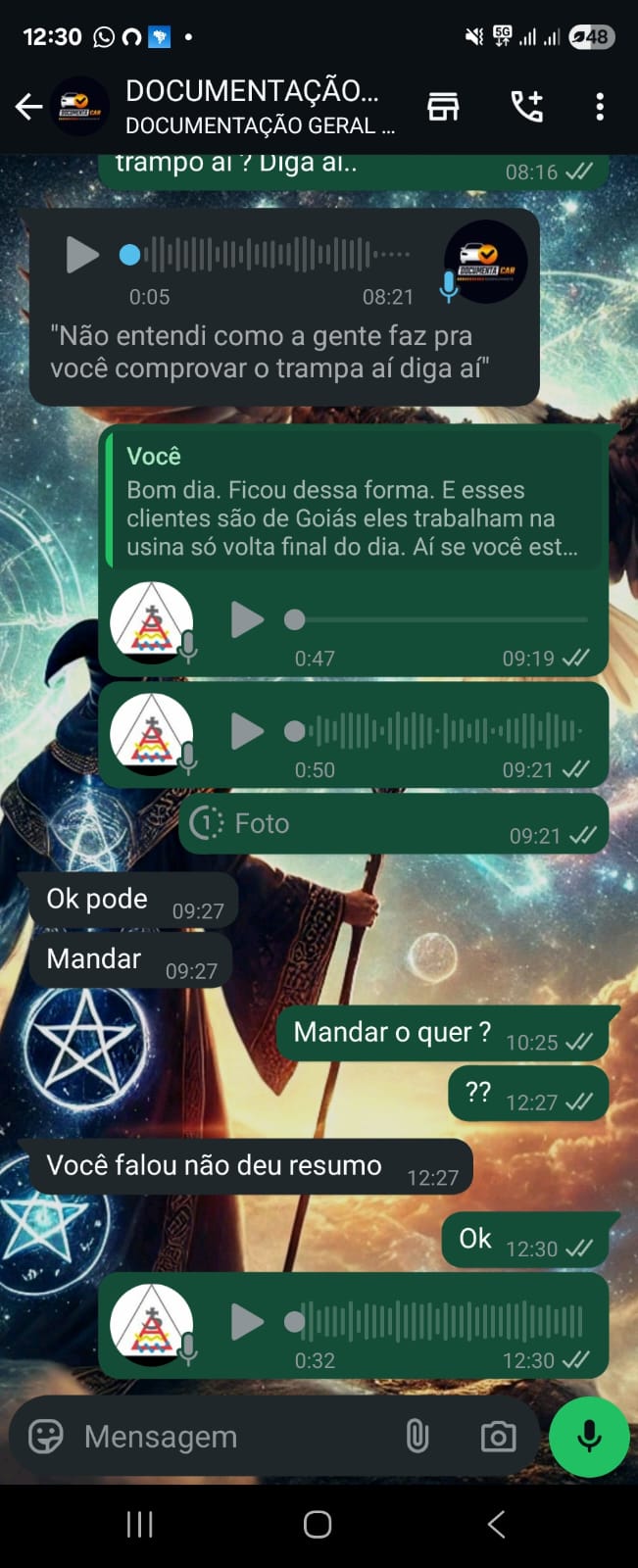Start a voice call with this contact
This screenshot has width=638, height=1568.
526,106
